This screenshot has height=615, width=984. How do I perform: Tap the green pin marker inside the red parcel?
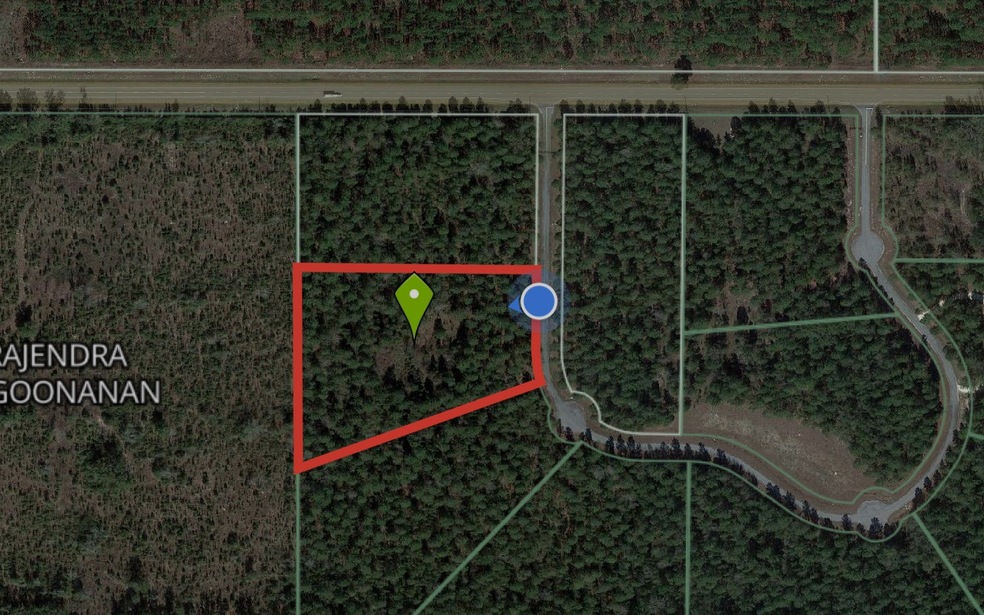pyautogui.click(x=413, y=299)
